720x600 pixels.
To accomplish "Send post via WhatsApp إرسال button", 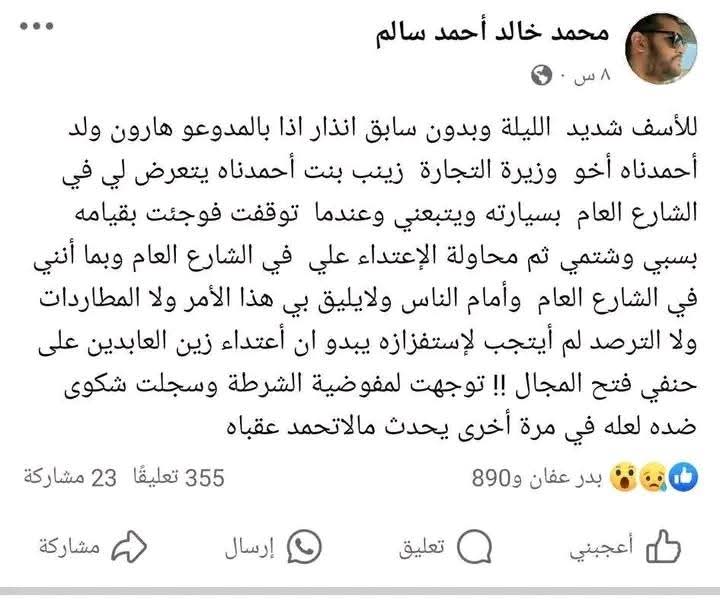I will click(274, 546).
